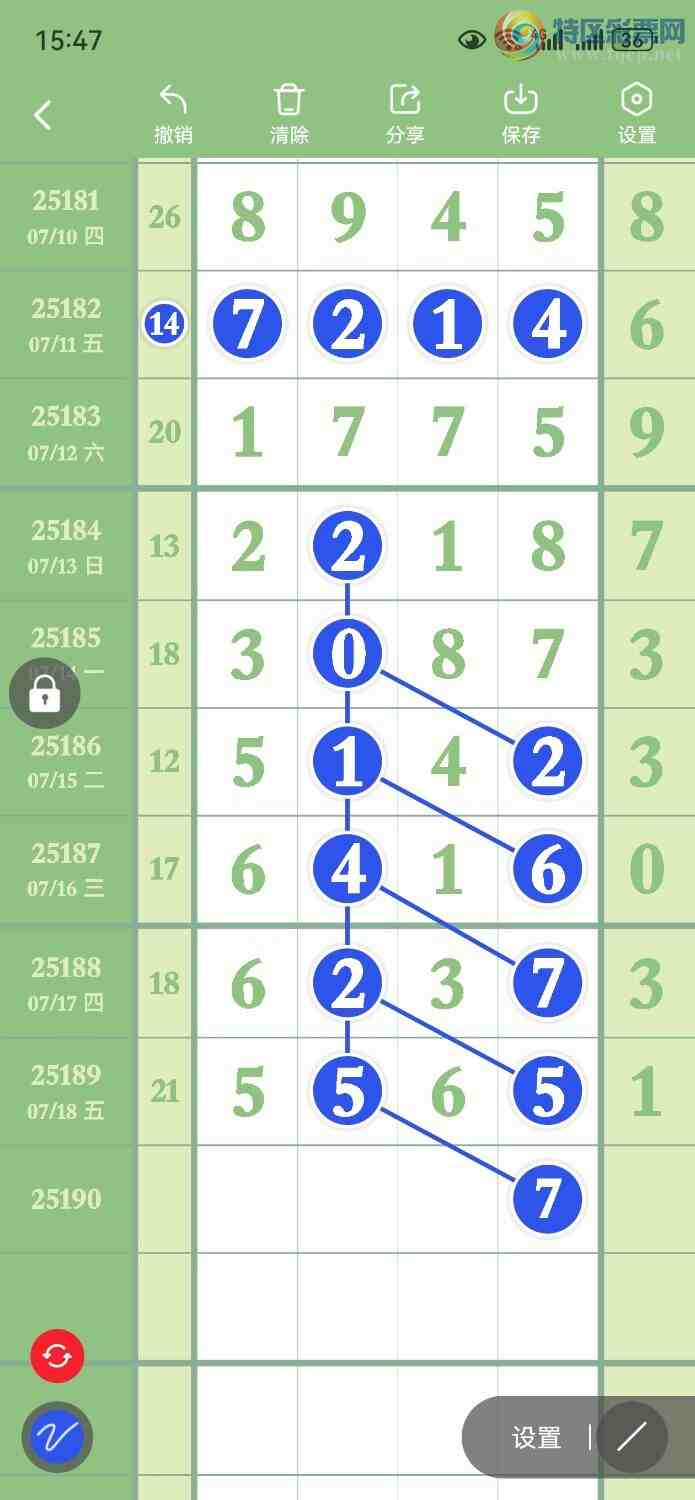Tap the circled 14 sum in row 25182
Image resolution: width=695 pixels, height=1500 pixels.
click(164, 324)
